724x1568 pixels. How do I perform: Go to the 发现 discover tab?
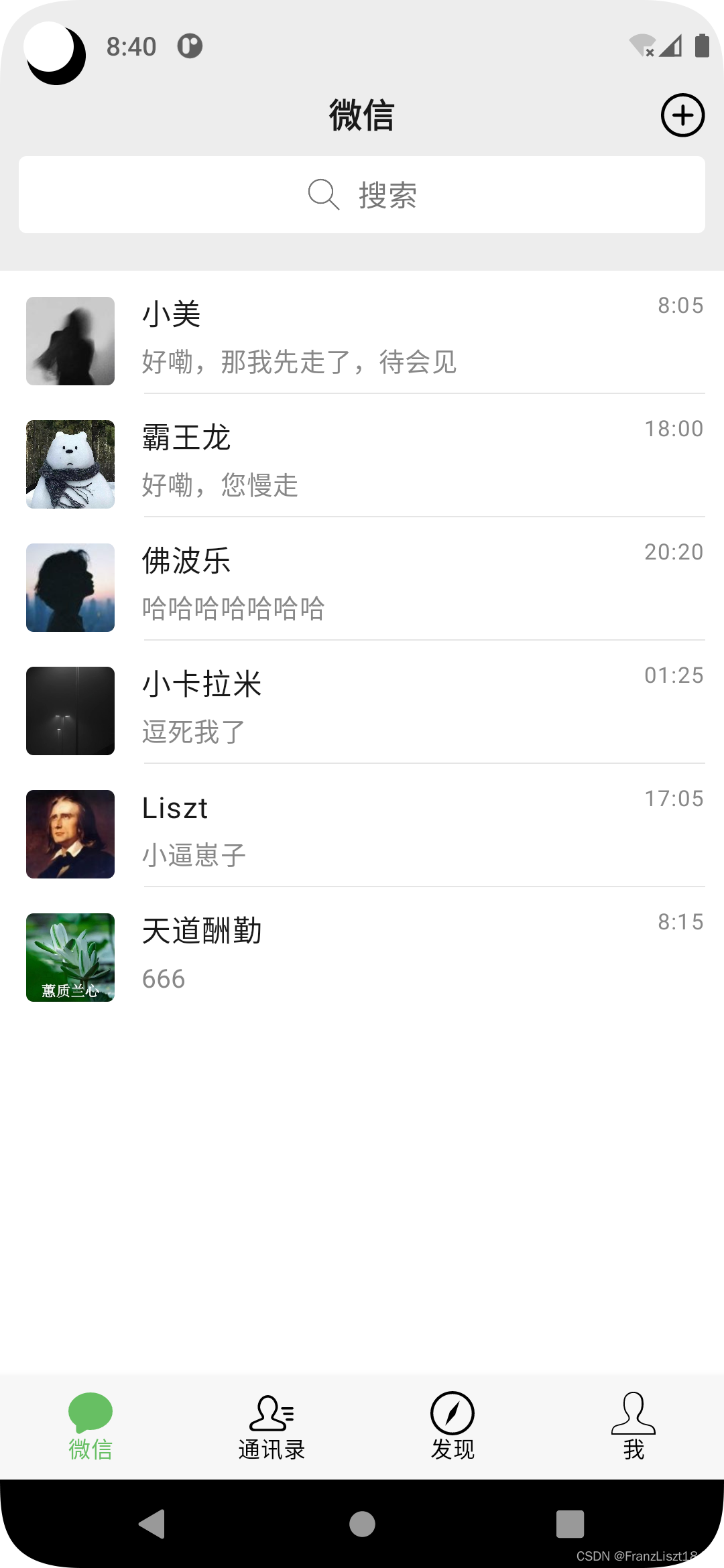click(452, 1426)
